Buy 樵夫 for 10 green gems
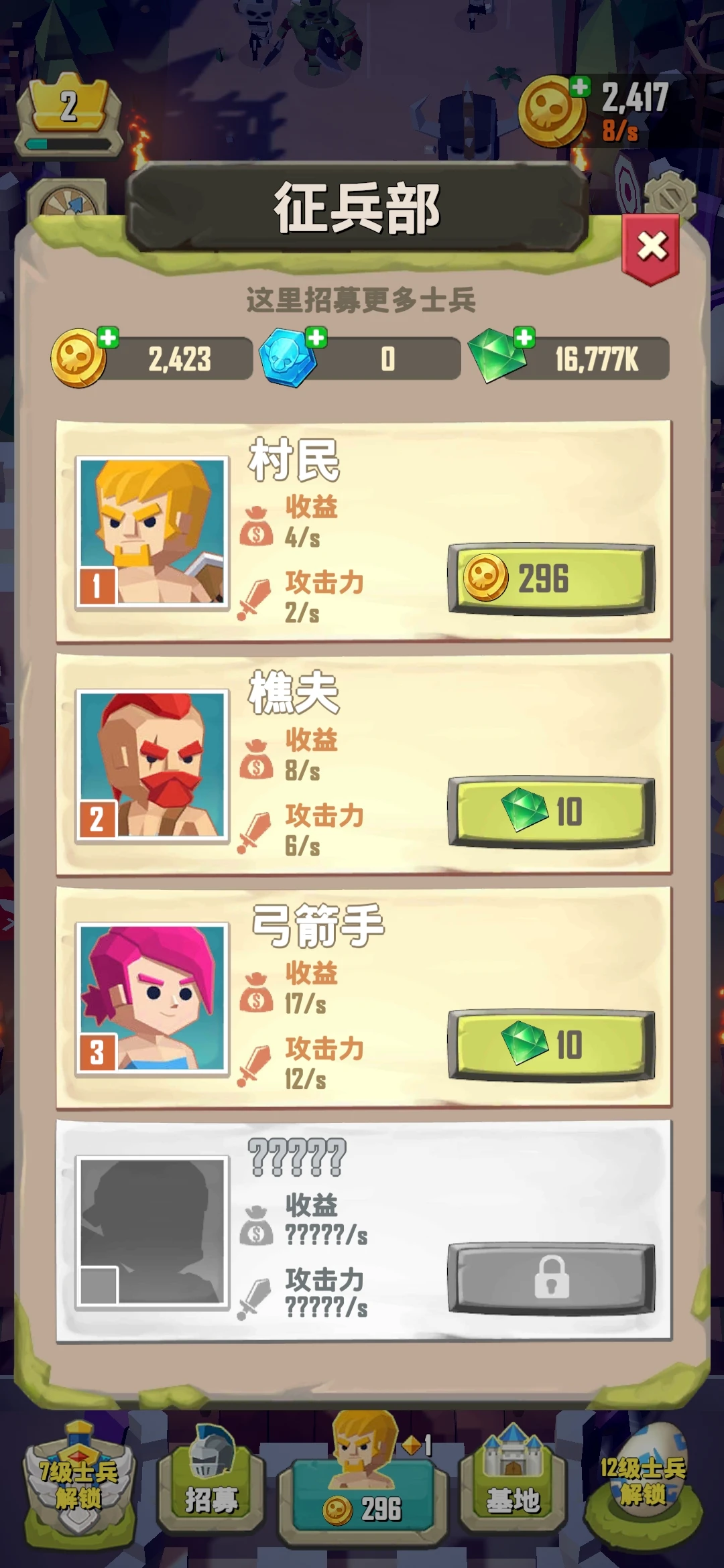724x1568 pixels. [551, 812]
